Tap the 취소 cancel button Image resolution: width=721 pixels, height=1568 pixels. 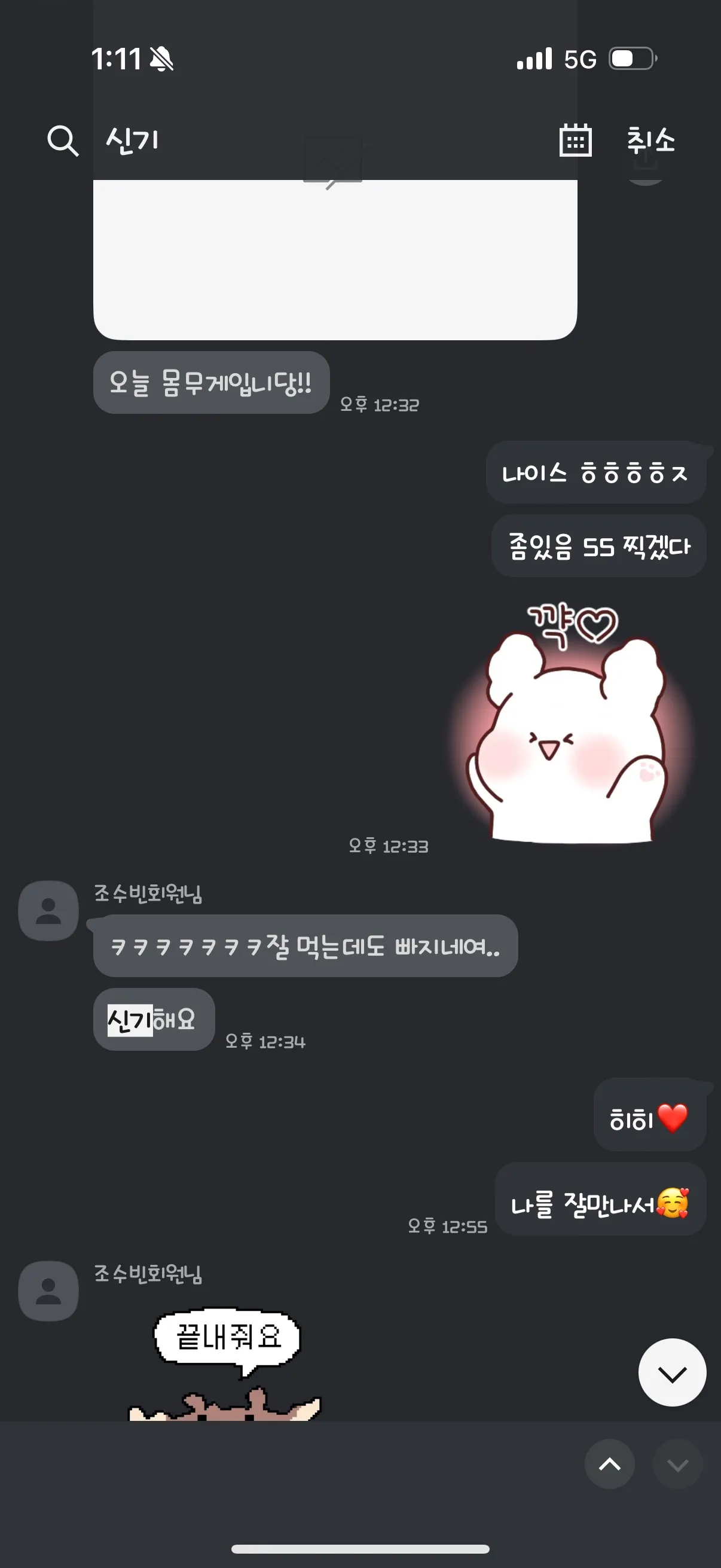651,141
